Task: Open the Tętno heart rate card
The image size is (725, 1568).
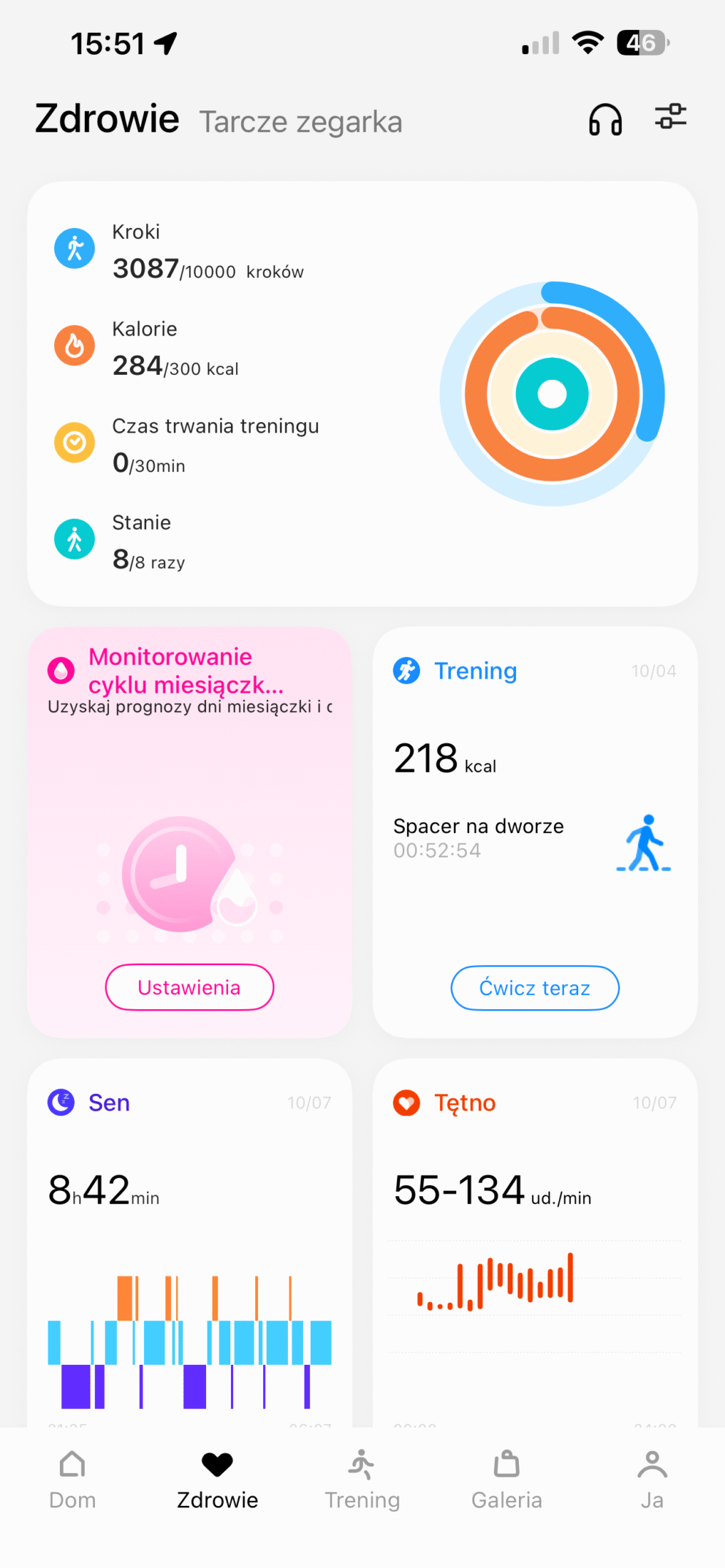Action: 535,1212
